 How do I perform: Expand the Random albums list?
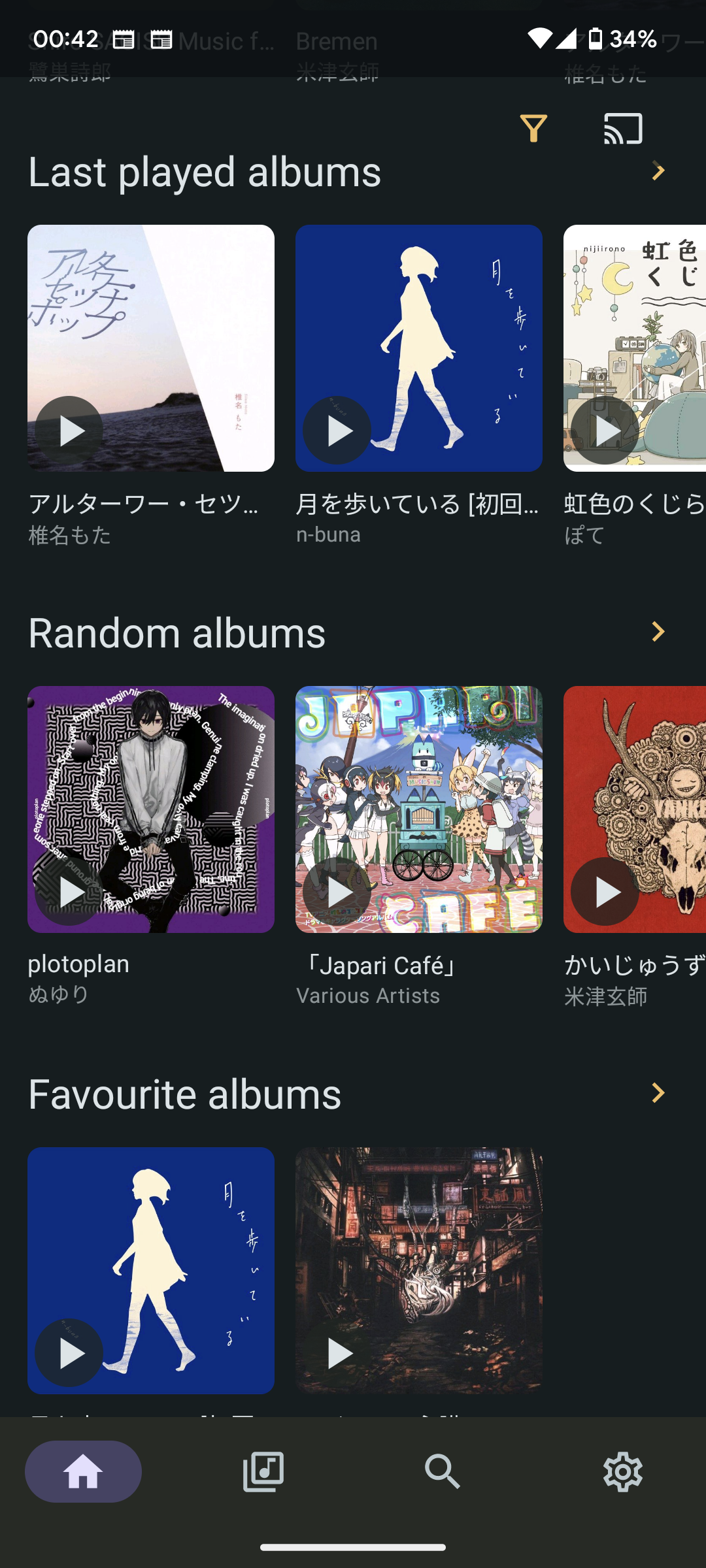[658, 632]
